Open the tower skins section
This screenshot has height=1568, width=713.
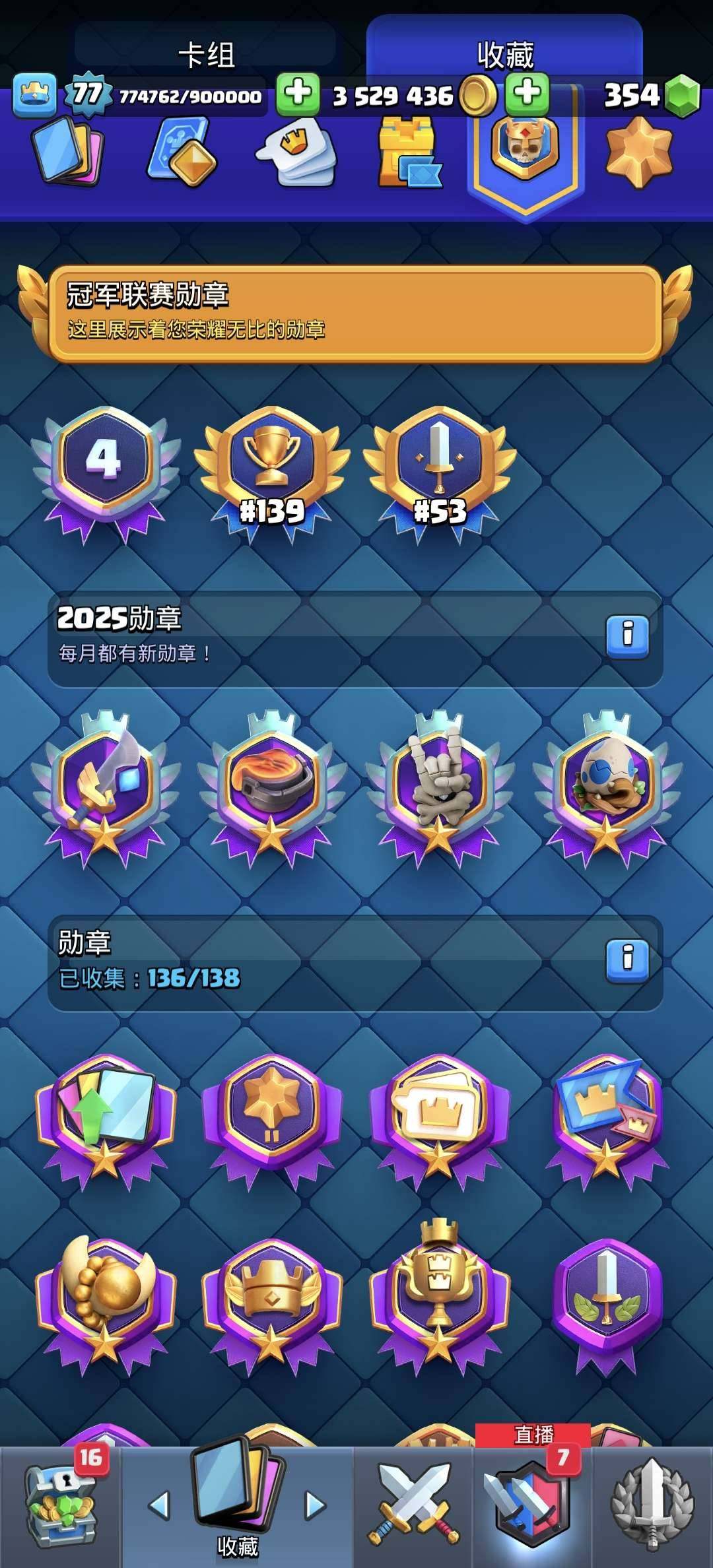408,152
